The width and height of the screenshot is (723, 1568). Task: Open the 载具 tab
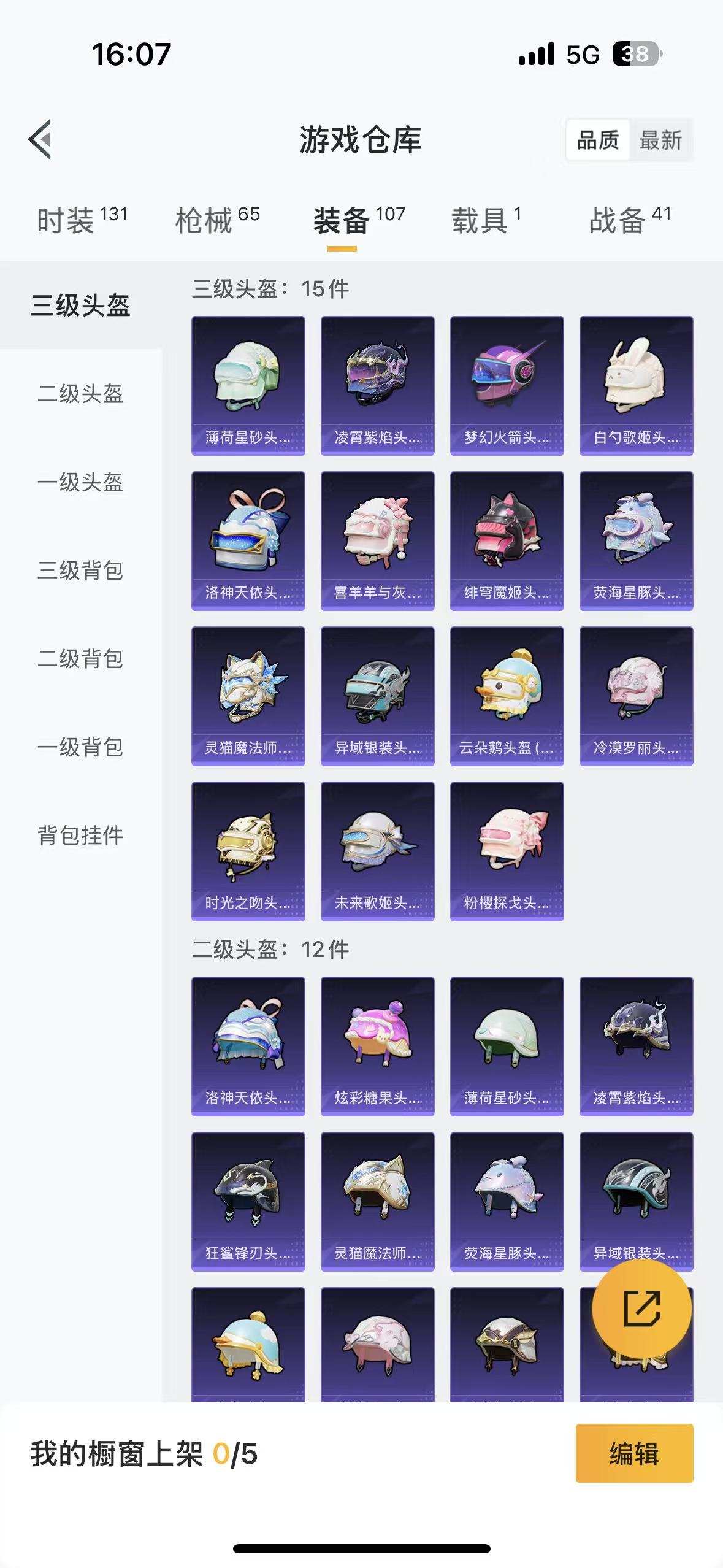[486, 220]
